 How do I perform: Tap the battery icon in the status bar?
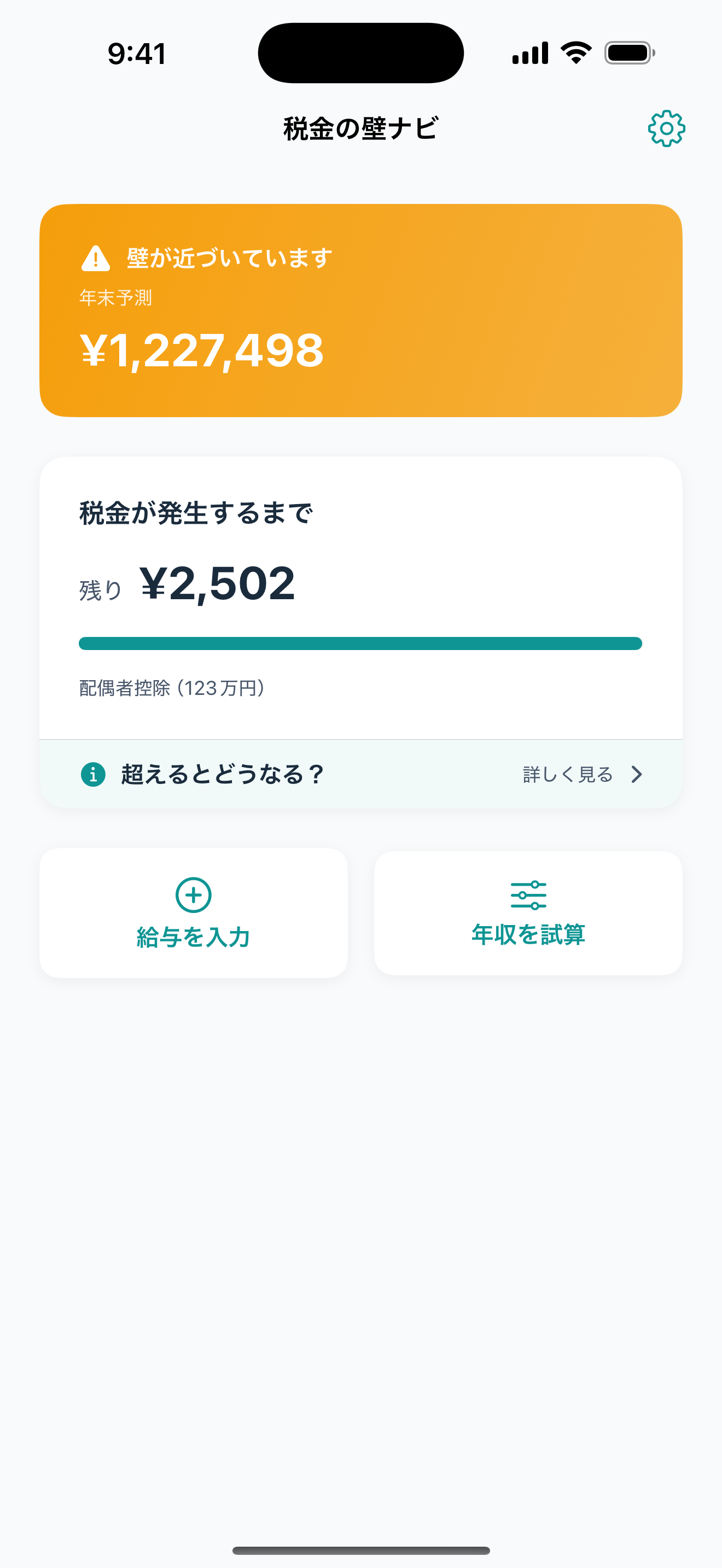(627, 54)
